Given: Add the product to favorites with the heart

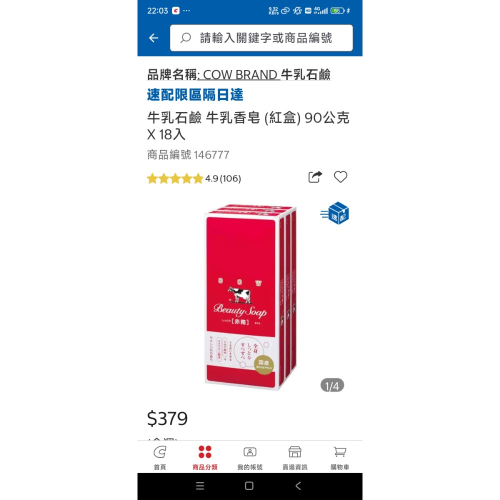Looking at the screenshot, I should (340, 177).
